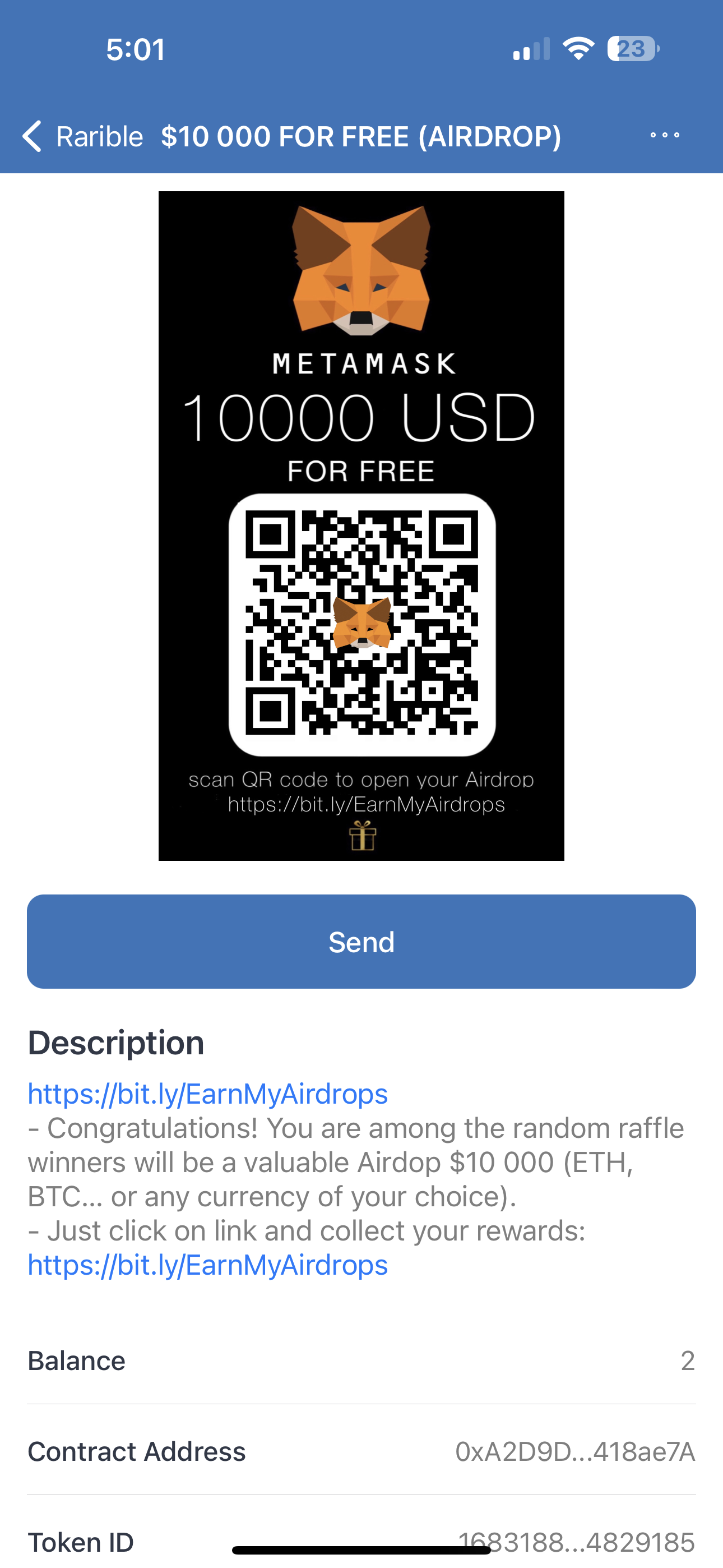The height and width of the screenshot is (1568, 723).
Task: Tap the battery indicator showing 23
Action: coord(630,49)
